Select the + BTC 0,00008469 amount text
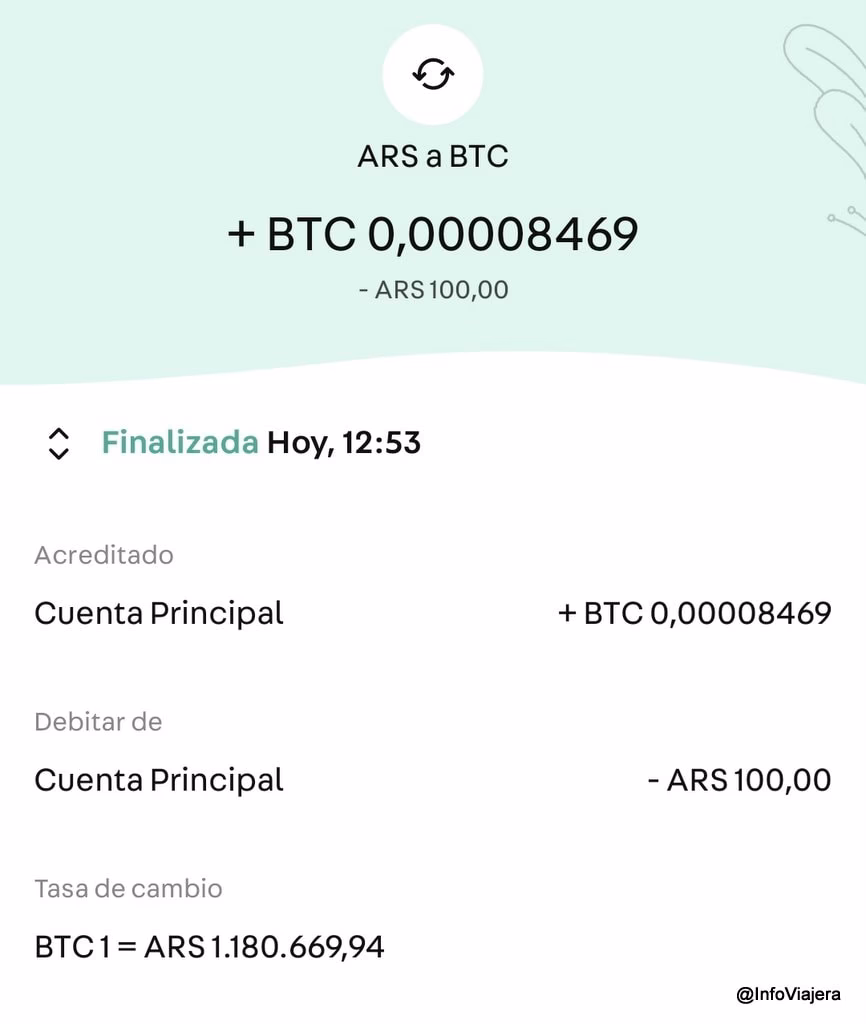The image size is (866, 1024). [432, 232]
